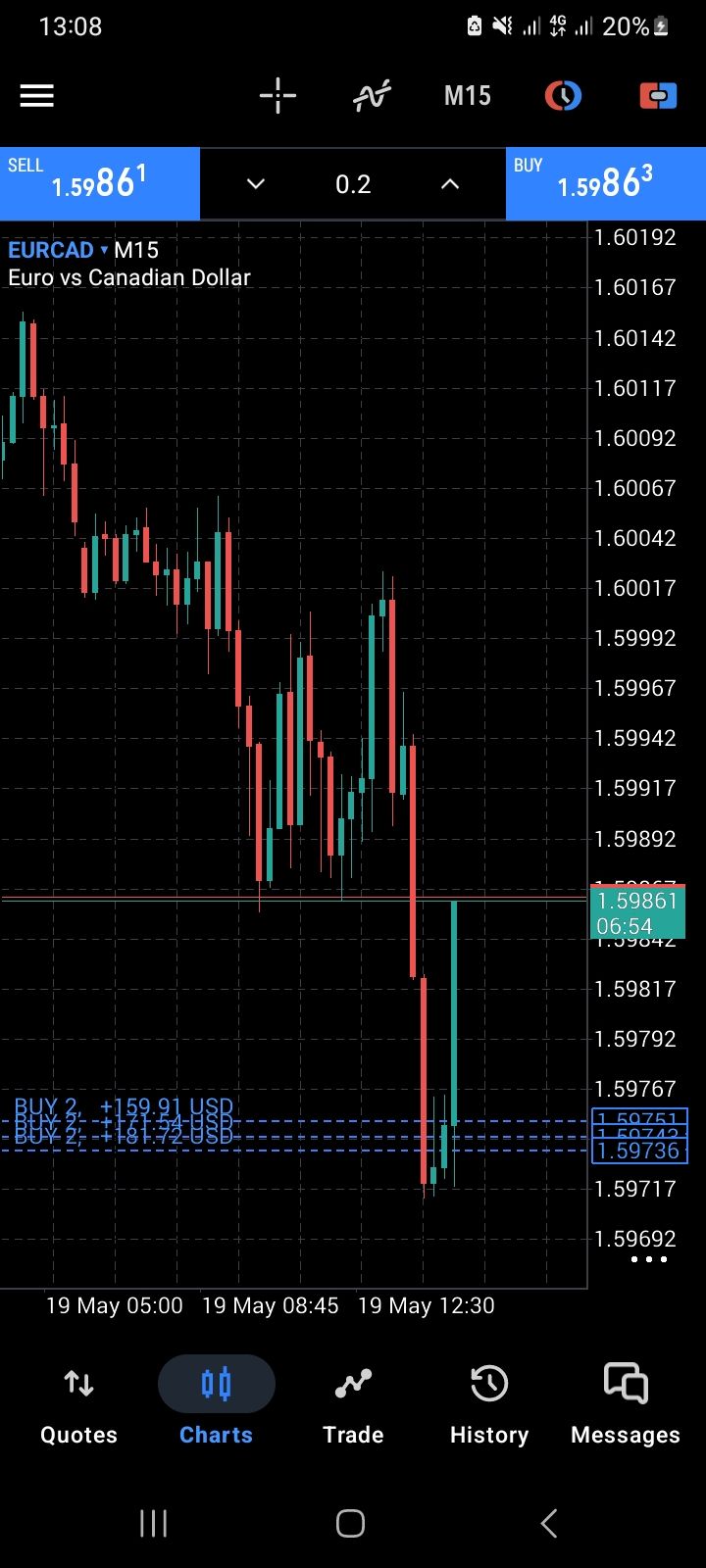Tap the system back button

549,1523
